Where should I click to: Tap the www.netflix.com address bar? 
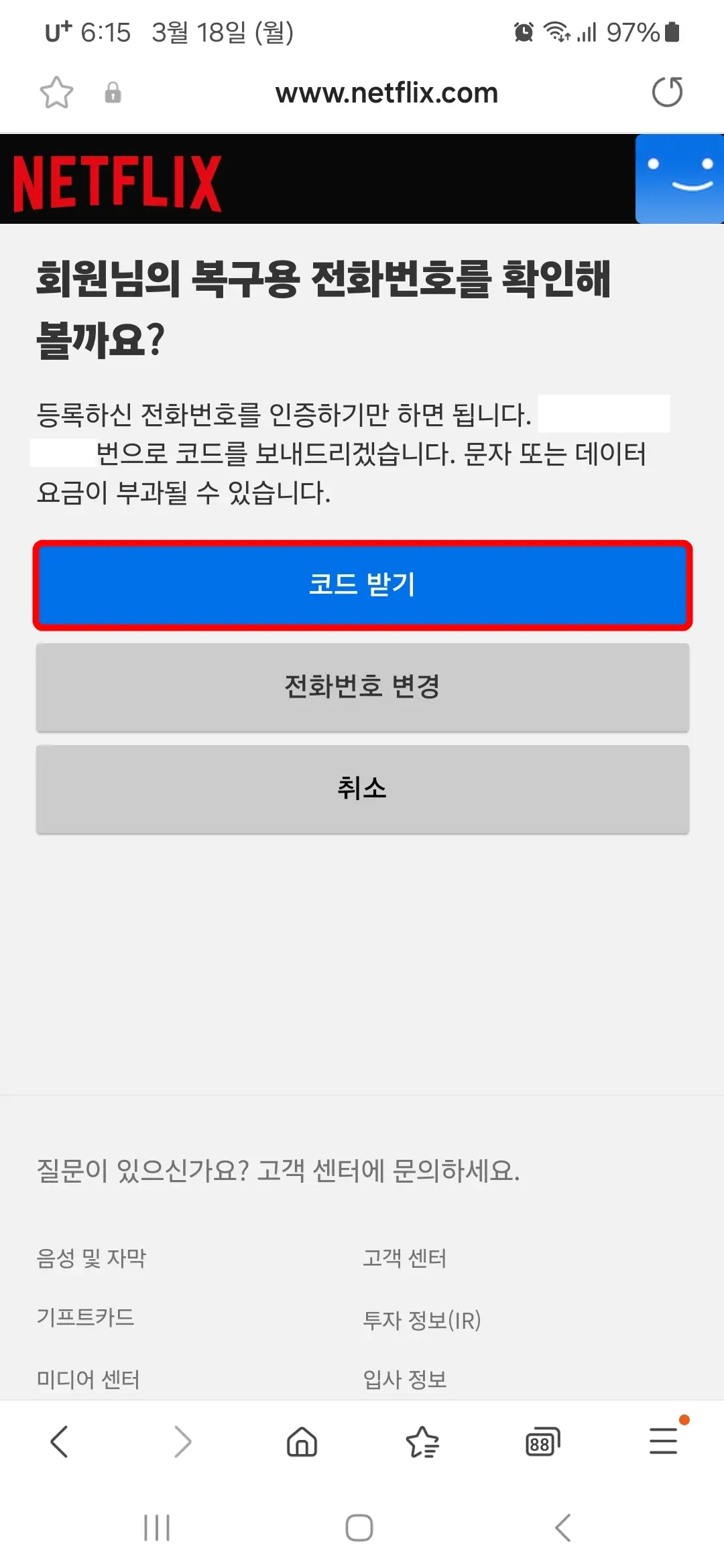coord(387,92)
